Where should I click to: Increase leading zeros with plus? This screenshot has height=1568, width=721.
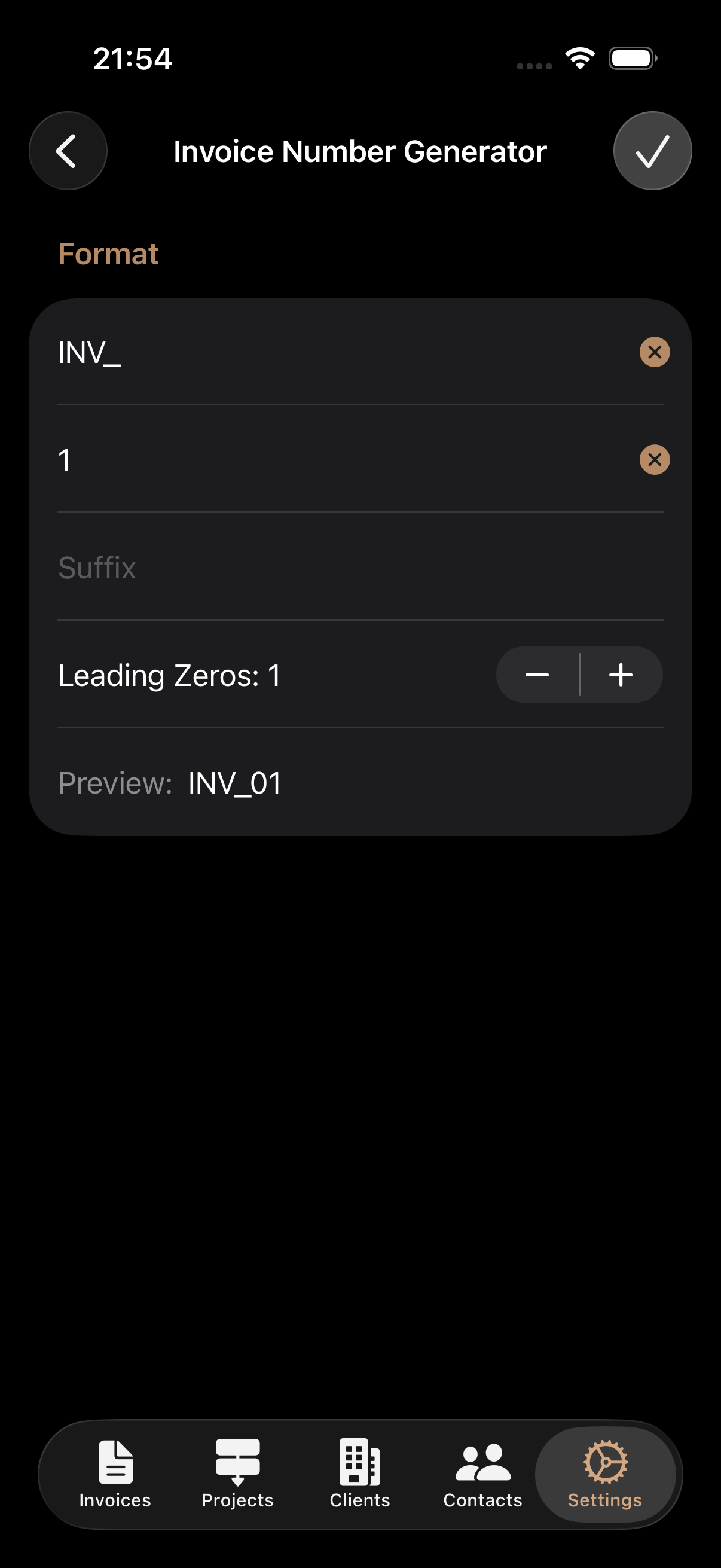coord(621,675)
